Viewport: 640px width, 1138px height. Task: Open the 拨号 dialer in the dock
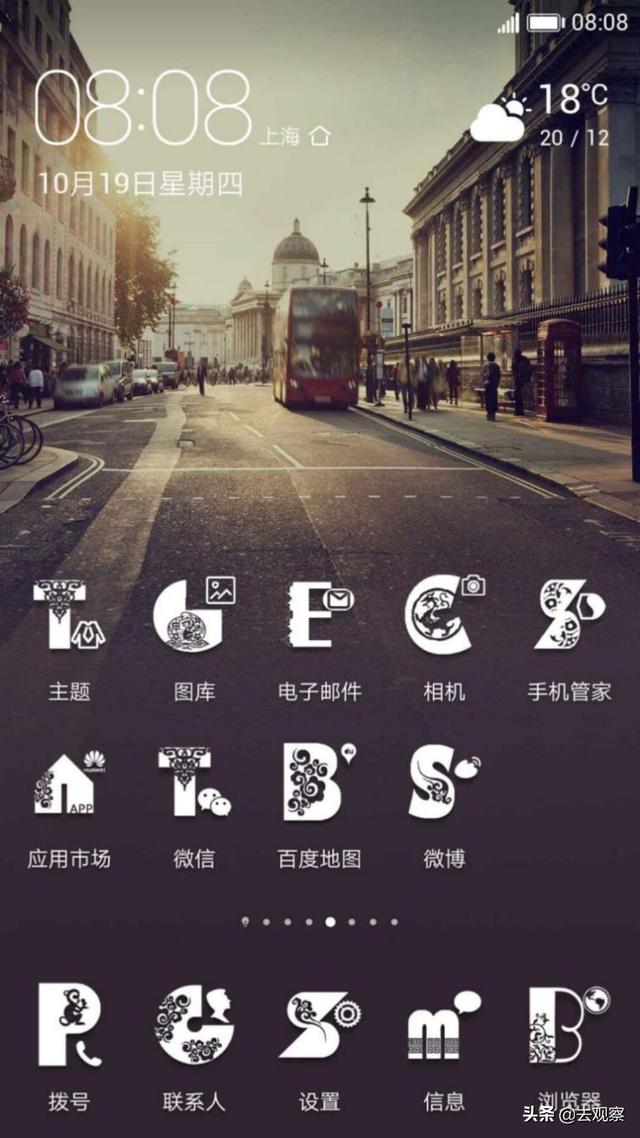tap(69, 1025)
